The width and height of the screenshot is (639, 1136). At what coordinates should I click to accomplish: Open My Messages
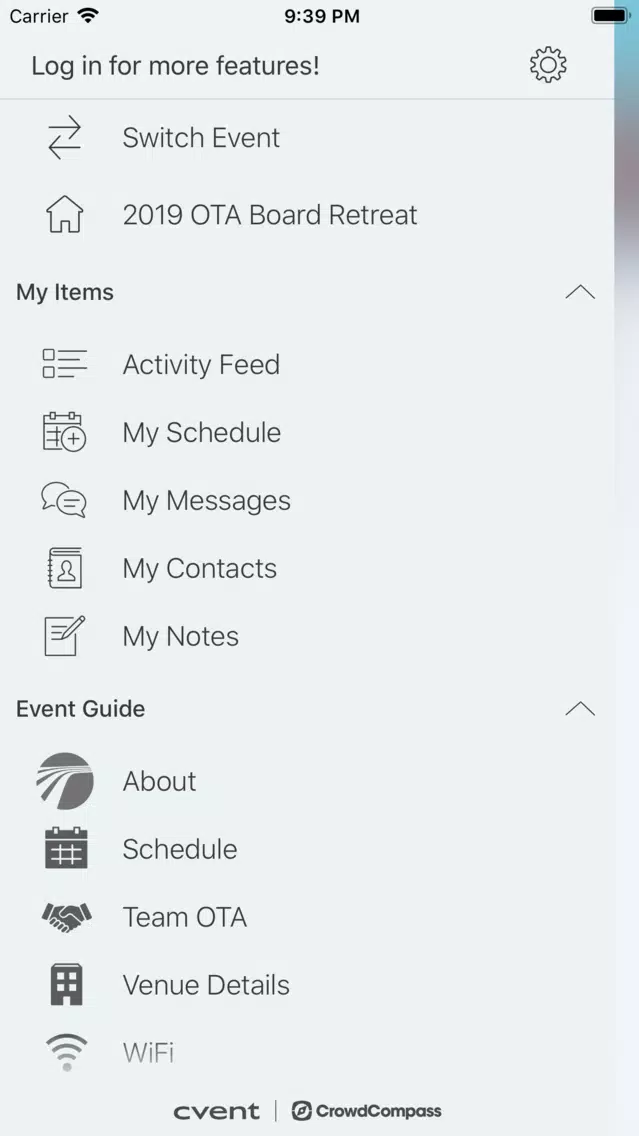click(307, 501)
